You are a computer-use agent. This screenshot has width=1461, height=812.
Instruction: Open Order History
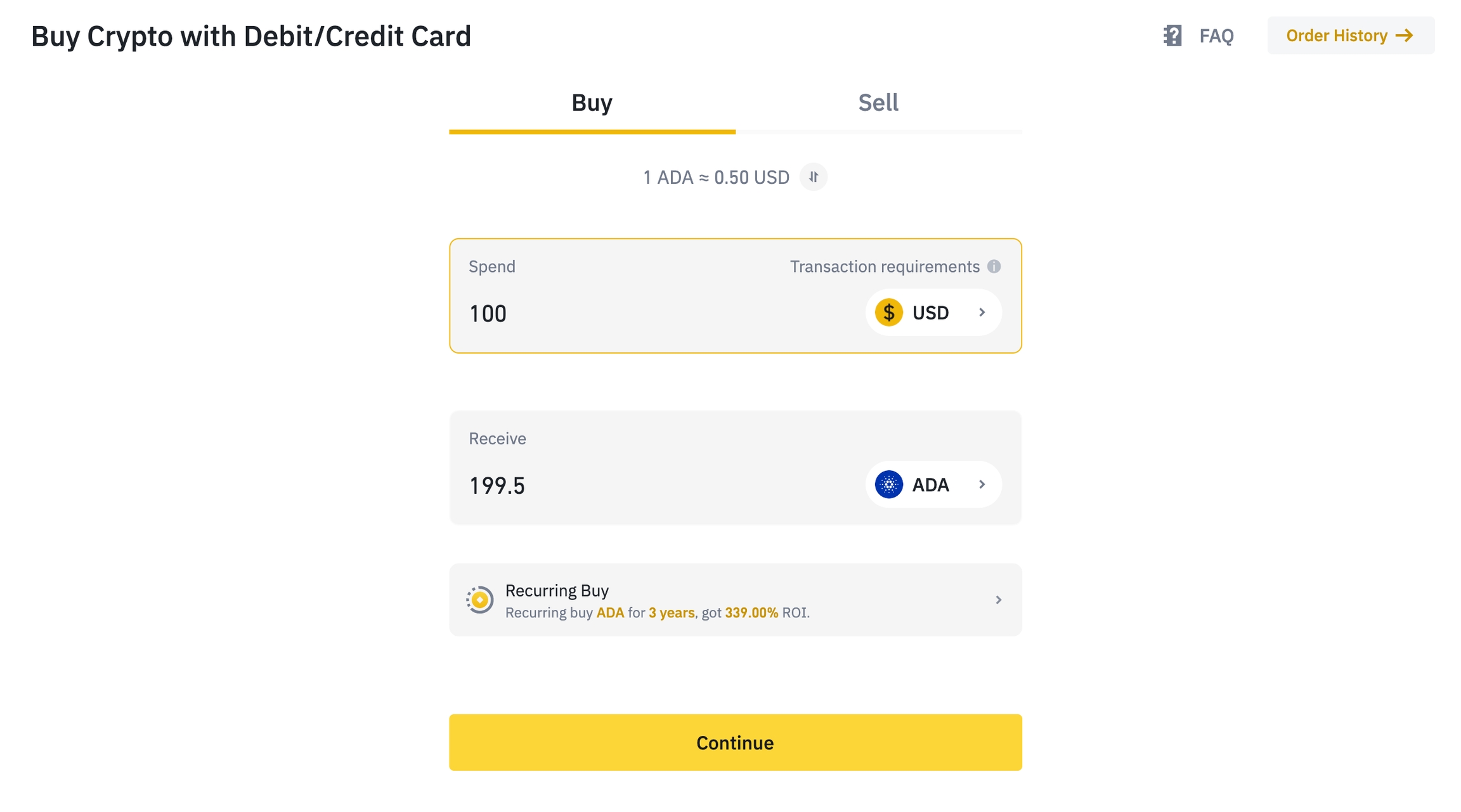pyautogui.click(x=1350, y=35)
